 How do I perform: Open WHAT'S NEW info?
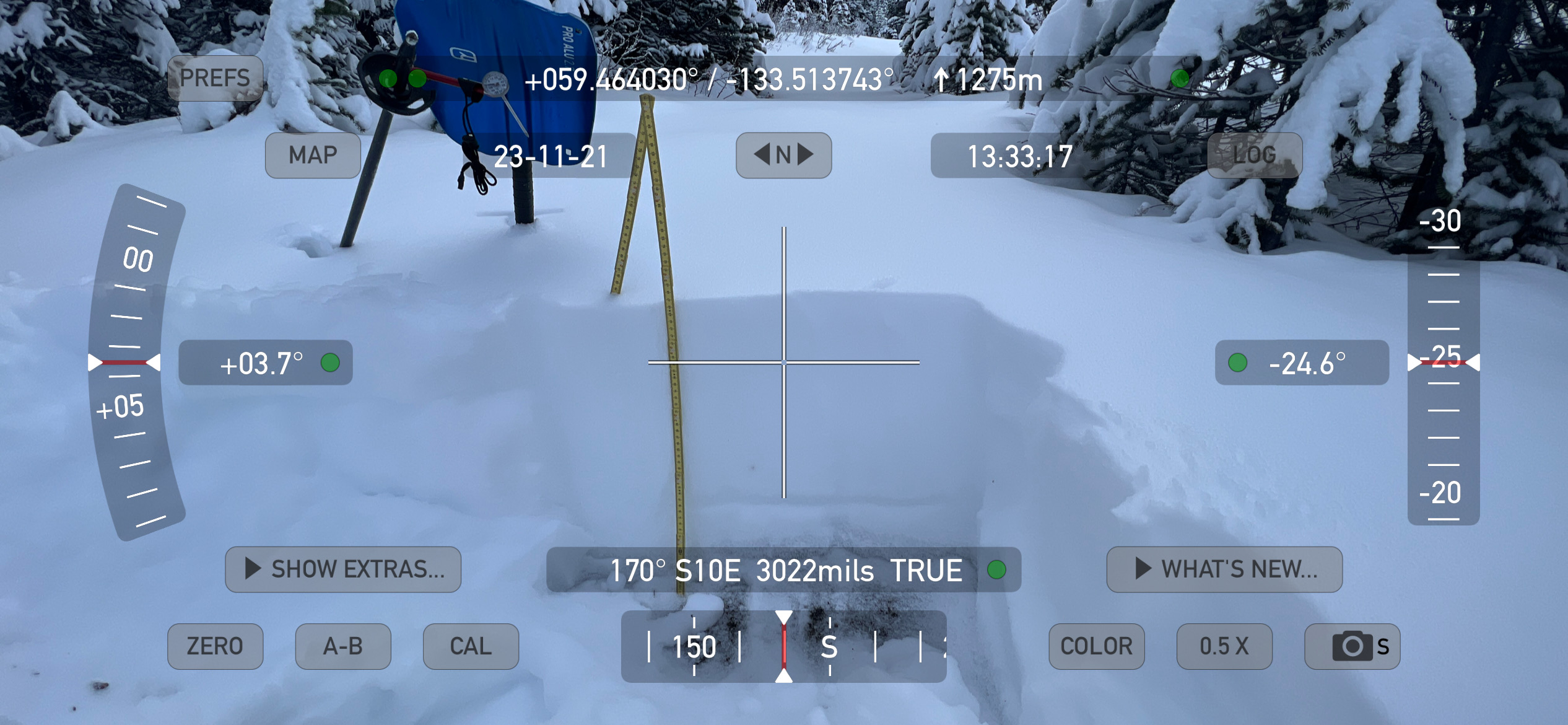click(1224, 569)
